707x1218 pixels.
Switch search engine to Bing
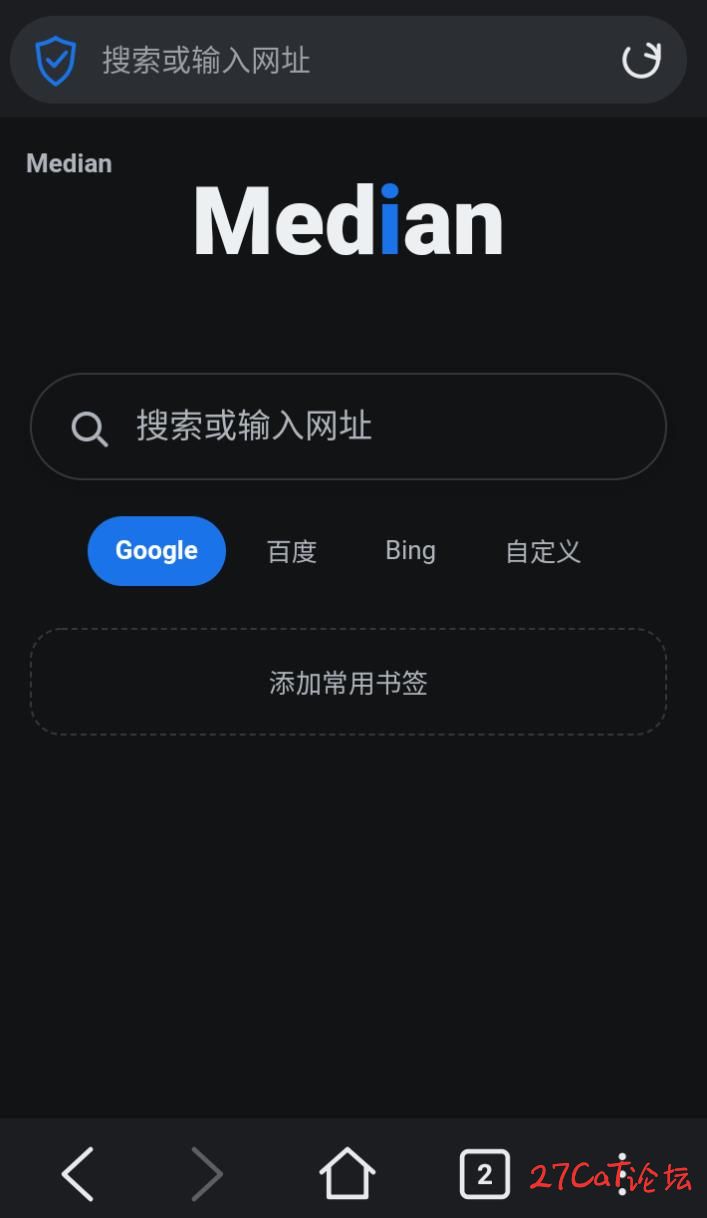coord(410,551)
